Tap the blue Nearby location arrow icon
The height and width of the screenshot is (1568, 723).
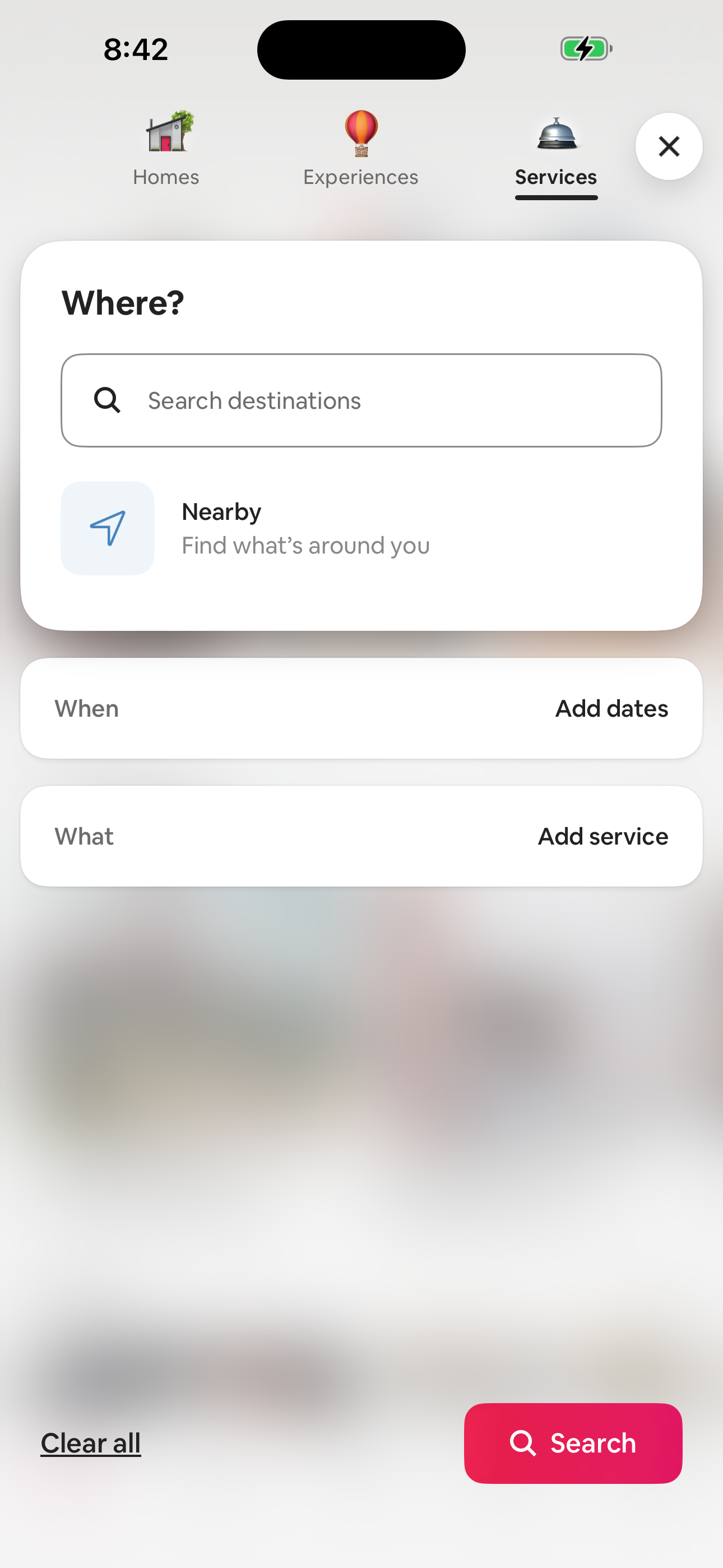108,528
